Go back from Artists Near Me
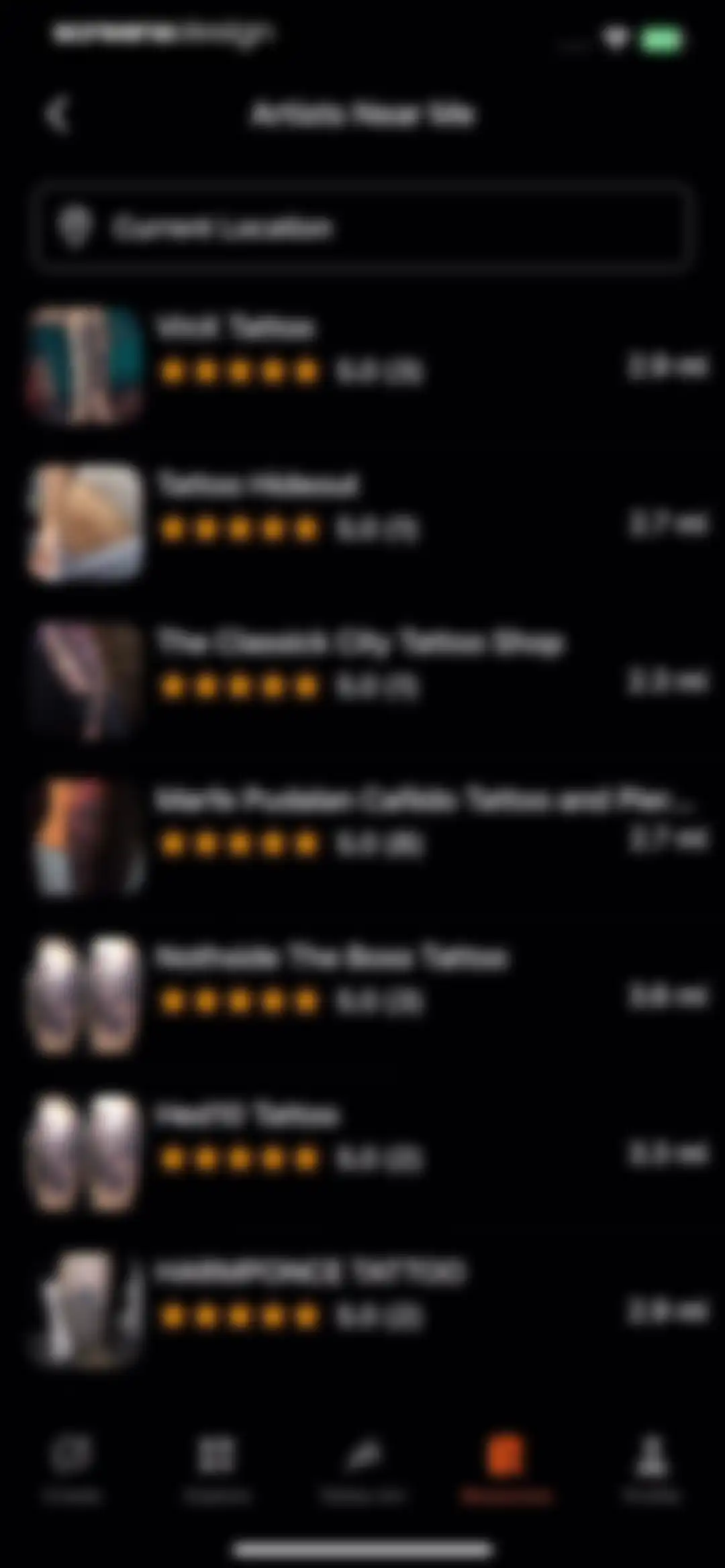The width and height of the screenshot is (725, 1568). [x=58, y=115]
